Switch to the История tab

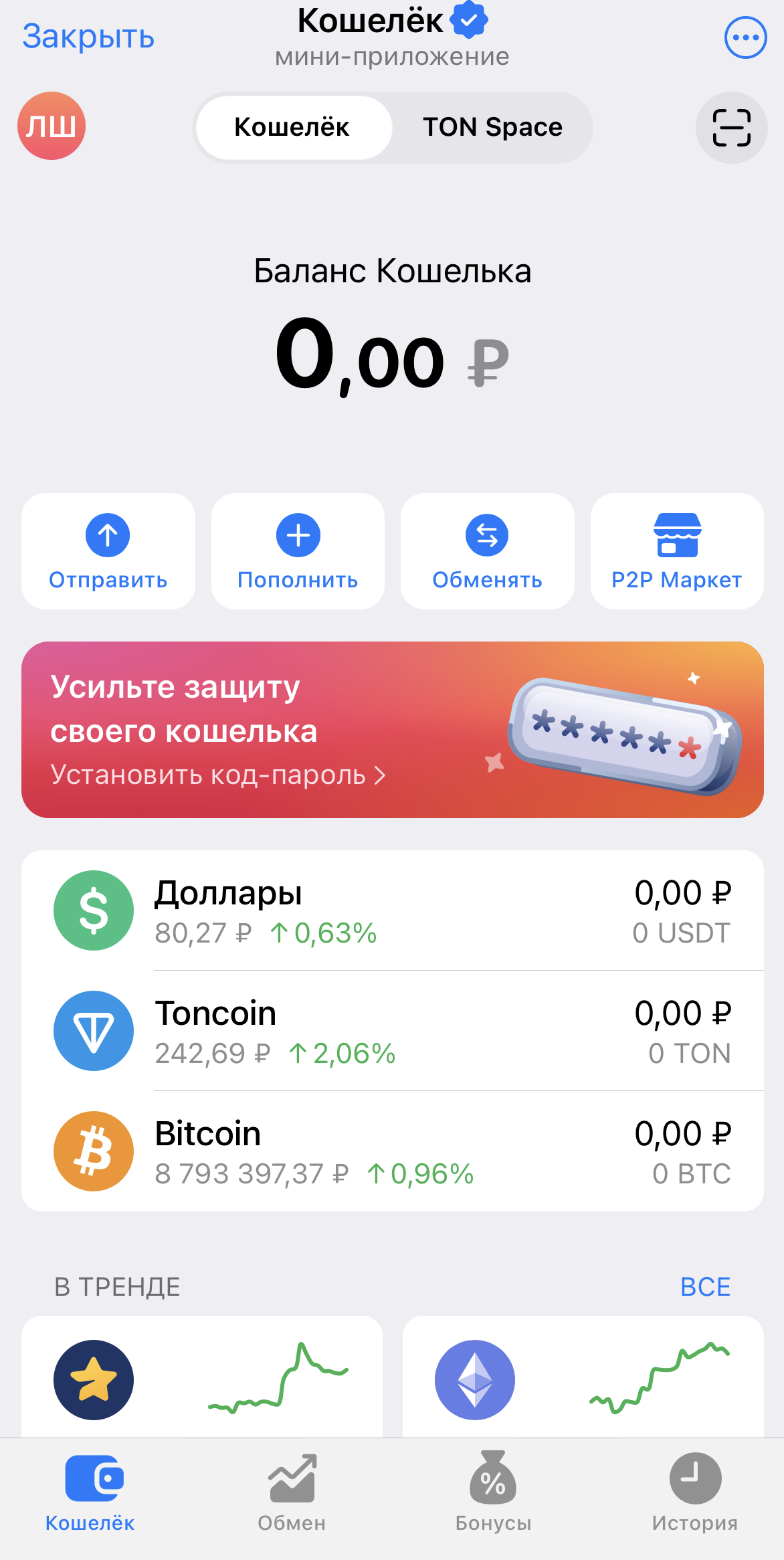point(694,1493)
